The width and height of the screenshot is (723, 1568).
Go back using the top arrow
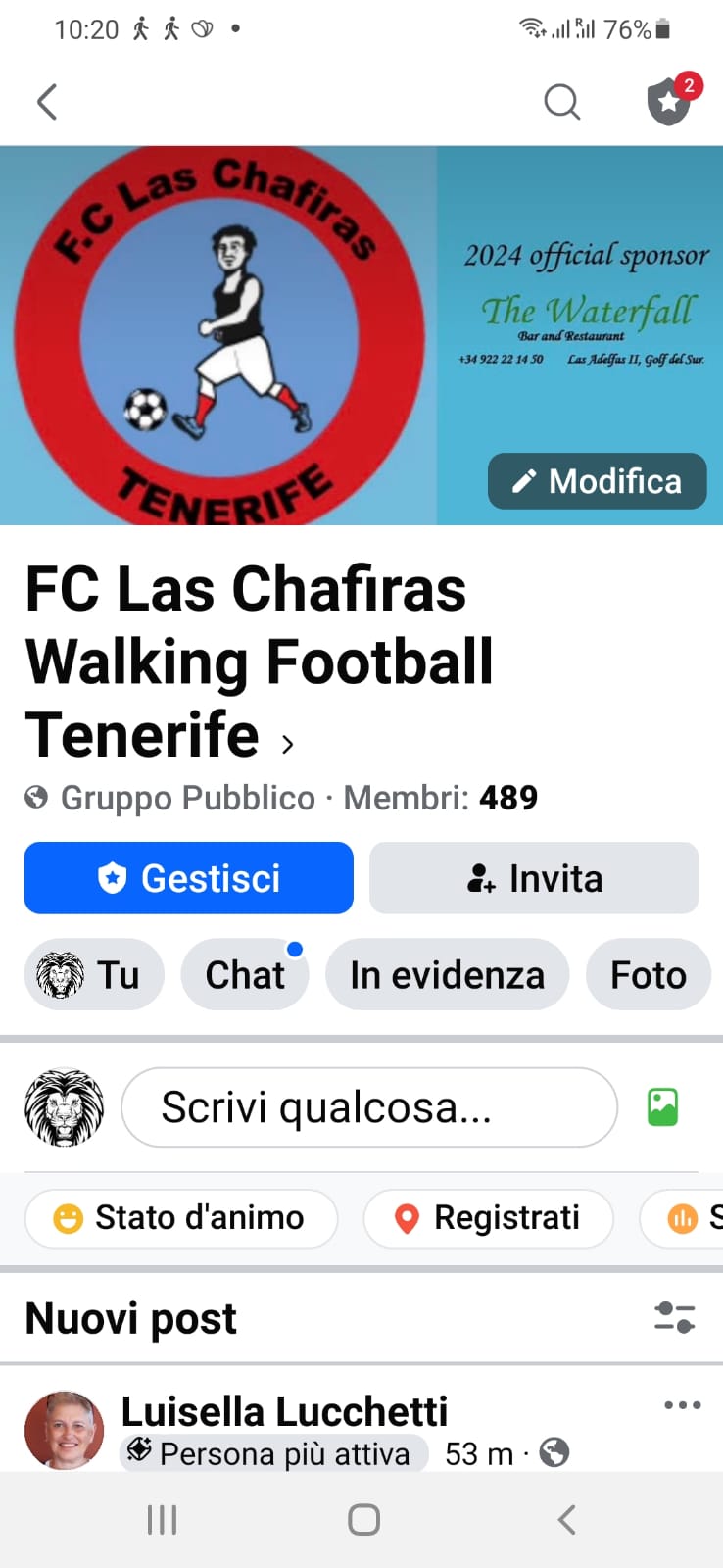(47, 102)
